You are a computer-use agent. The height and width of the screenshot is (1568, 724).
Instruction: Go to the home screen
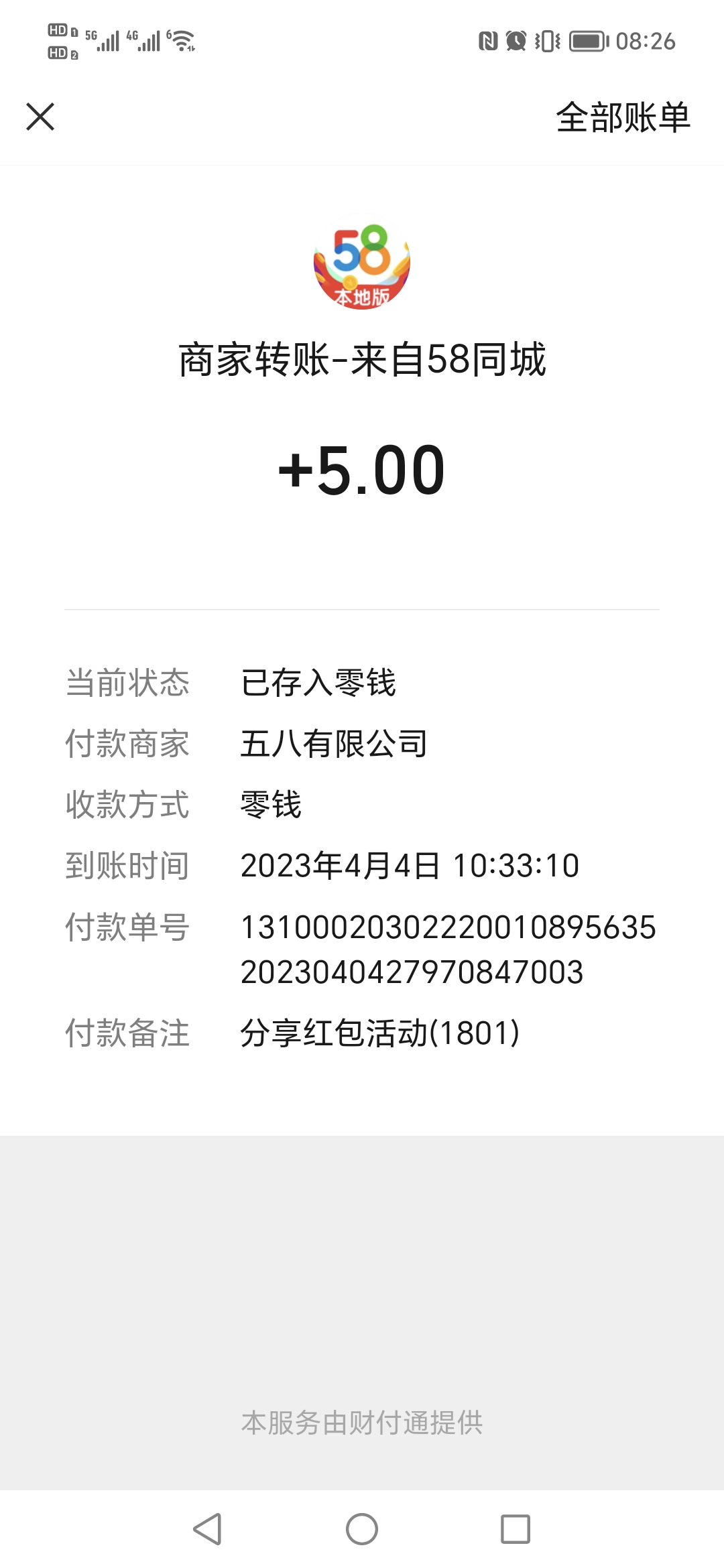362,1529
